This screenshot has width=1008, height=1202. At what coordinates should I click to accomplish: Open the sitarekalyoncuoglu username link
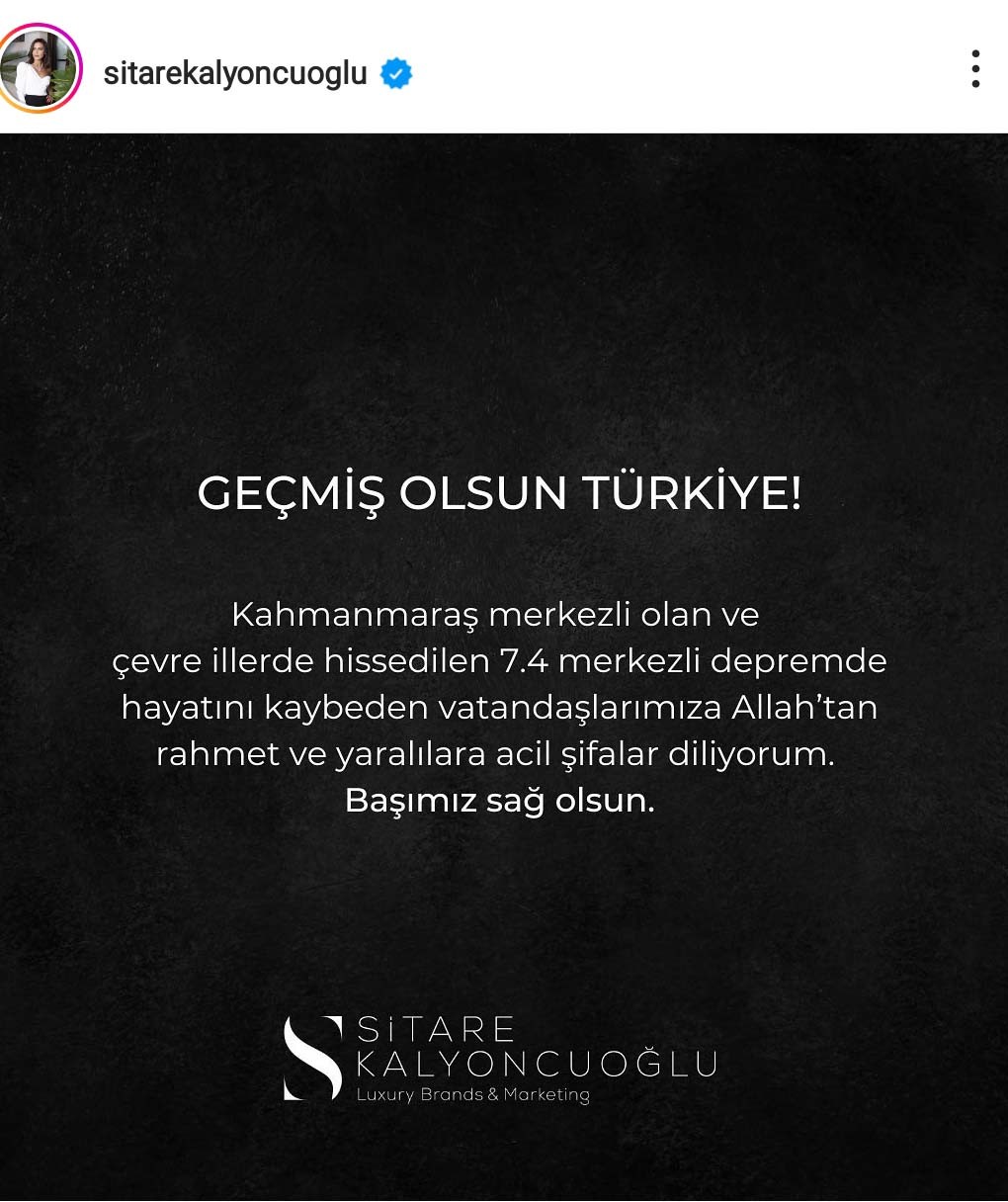235,72
